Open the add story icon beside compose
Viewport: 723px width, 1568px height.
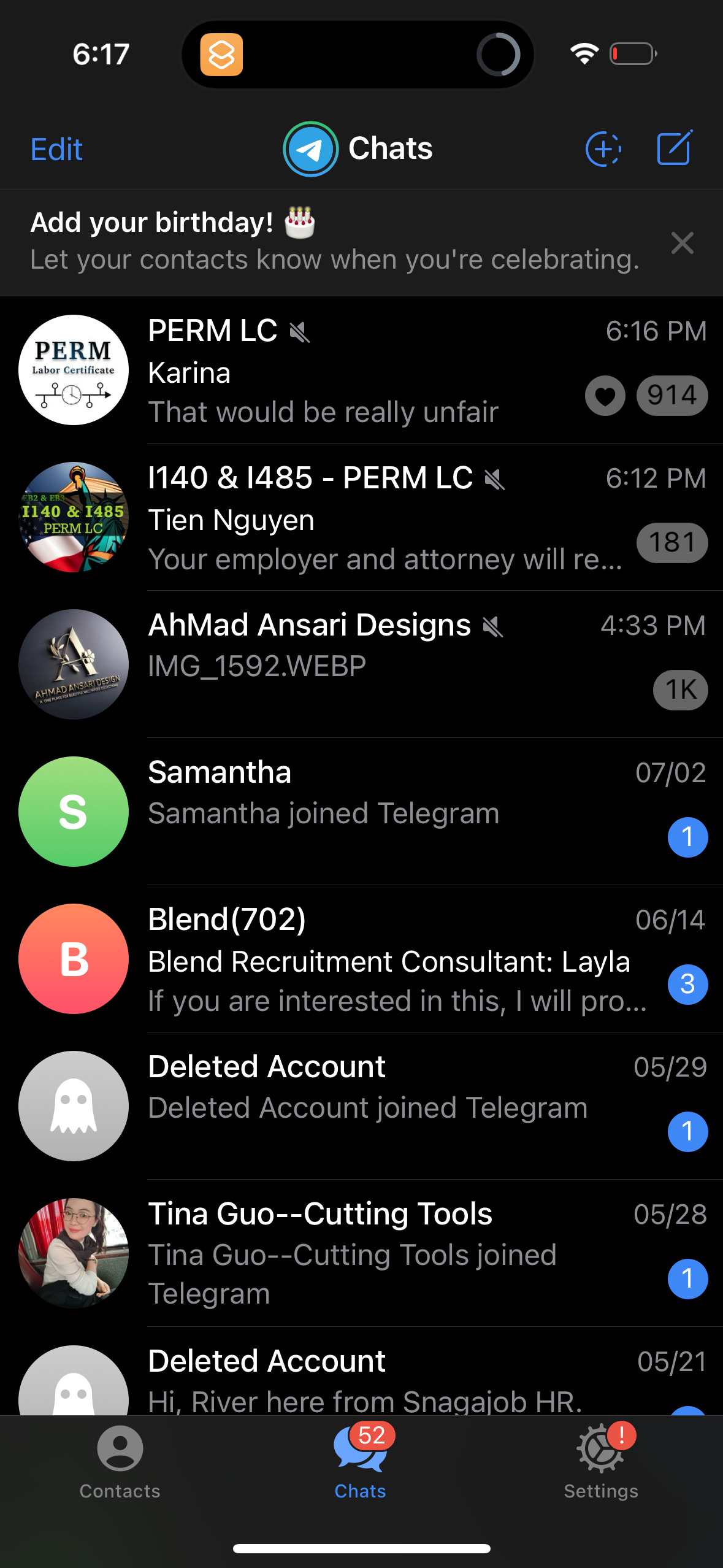pos(603,147)
